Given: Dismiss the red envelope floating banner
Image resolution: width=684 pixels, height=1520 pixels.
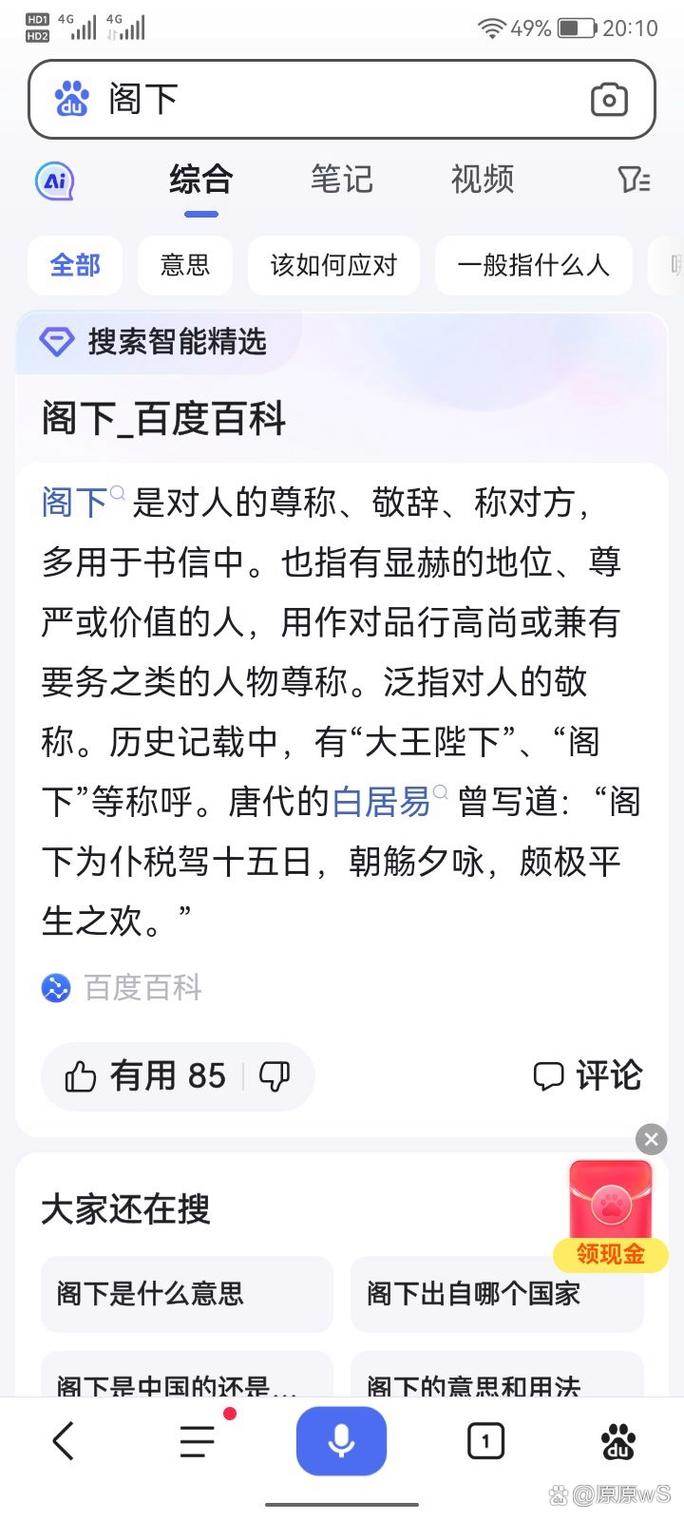Looking at the screenshot, I should pyautogui.click(x=651, y=1139).
